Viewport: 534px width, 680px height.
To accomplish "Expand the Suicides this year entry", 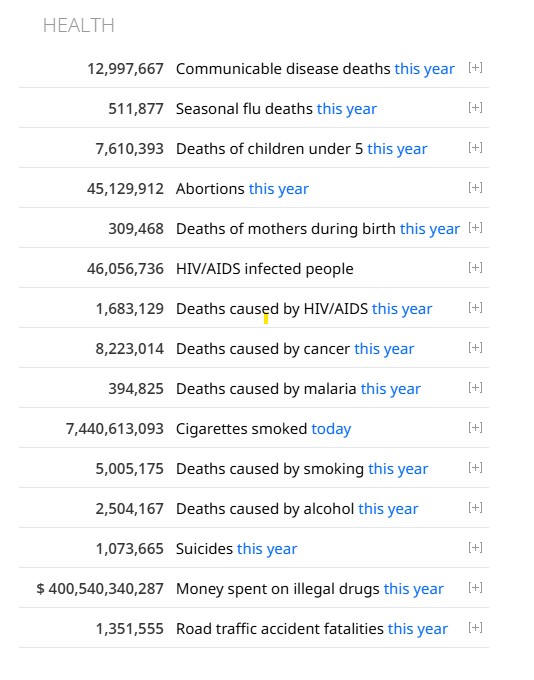I will coord(475,547).
